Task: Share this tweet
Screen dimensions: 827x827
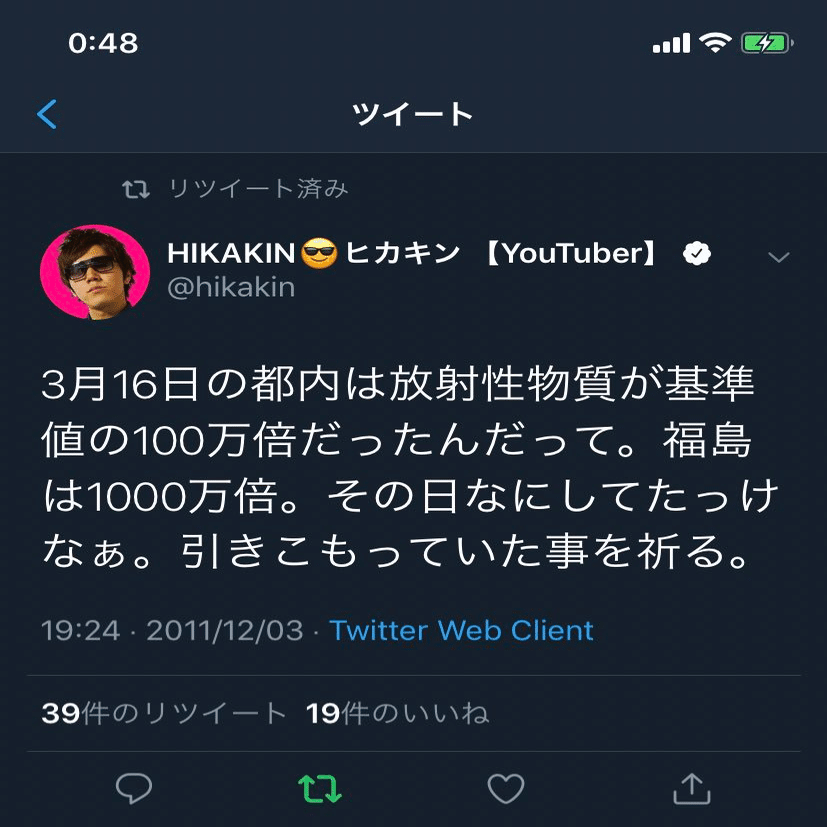Action: (x=691, y=789)
